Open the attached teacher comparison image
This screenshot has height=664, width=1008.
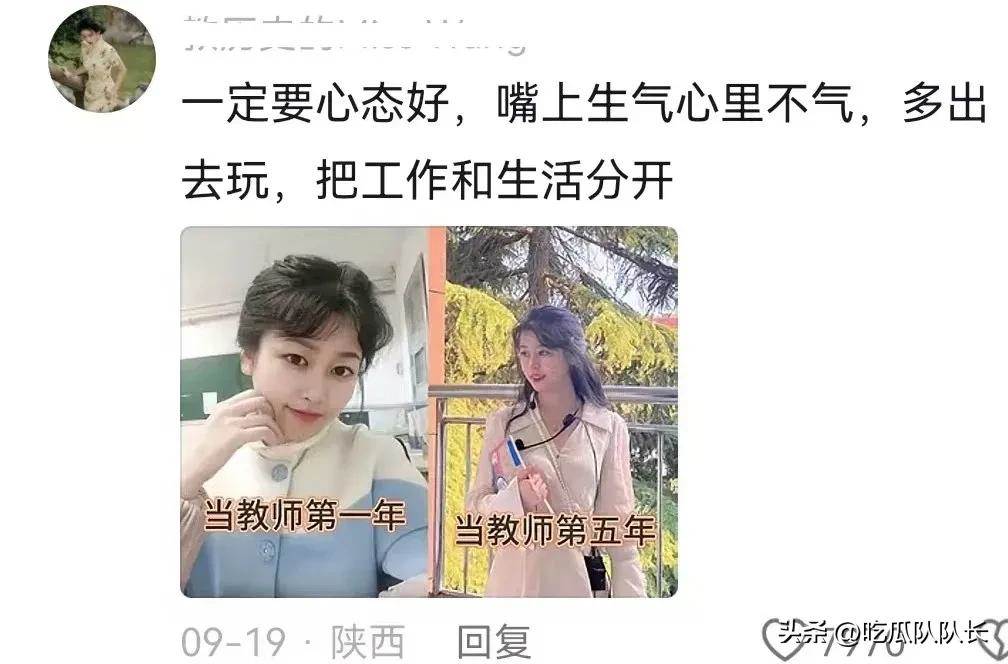pos(428,411)
